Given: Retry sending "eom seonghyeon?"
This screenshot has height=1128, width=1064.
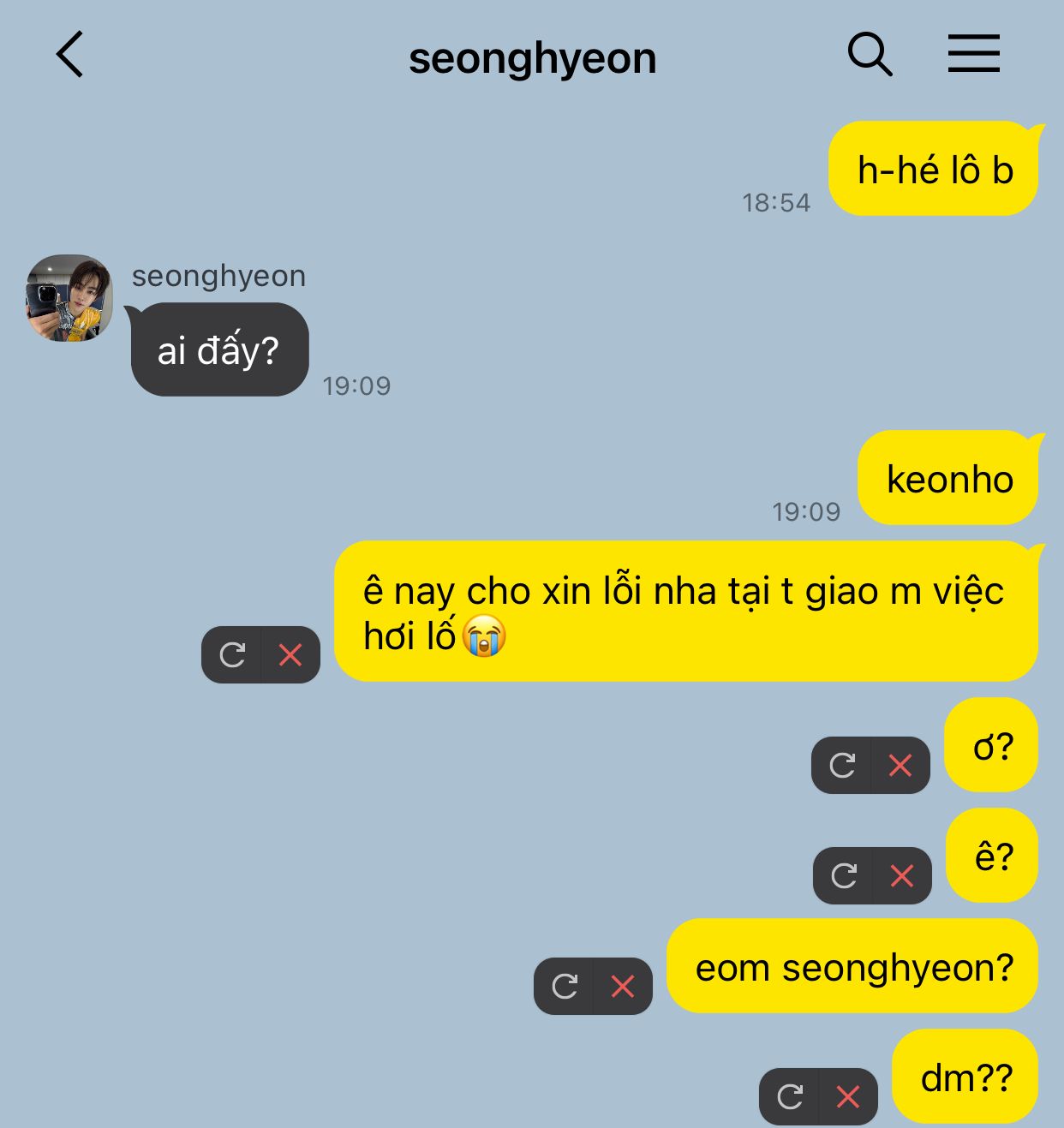Looking at the screenshot, I should (x=565, y=986).
